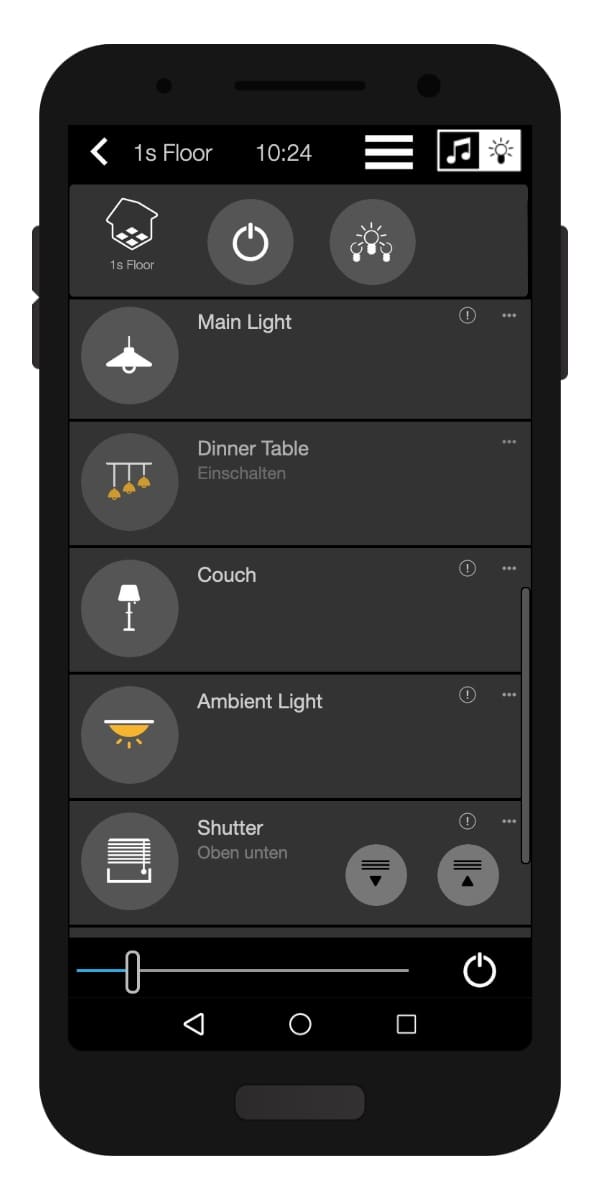
Task: Open more options for Main Light
Action: (509, 316)
